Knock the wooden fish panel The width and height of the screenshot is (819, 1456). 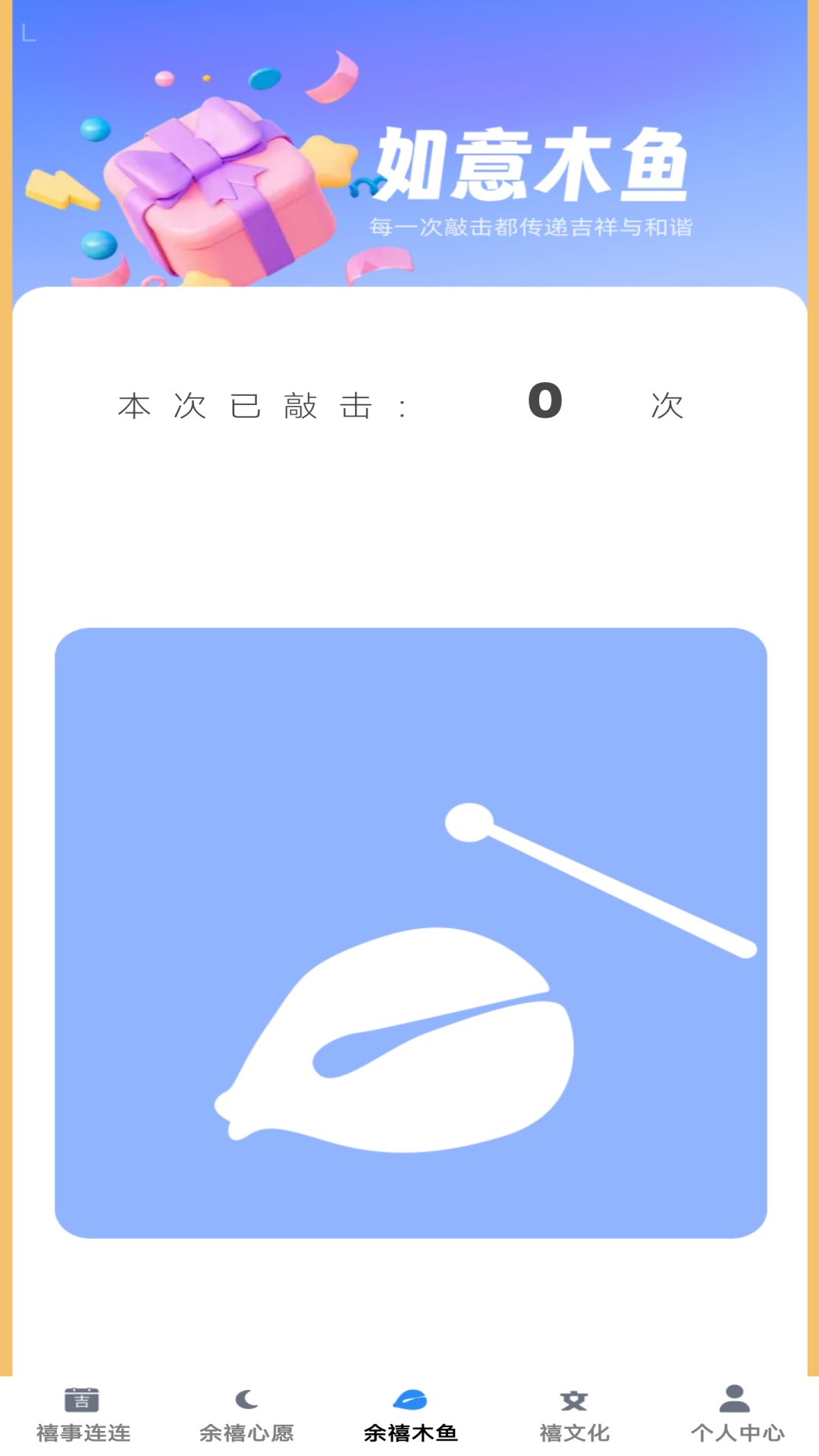[x=410, y=933]
